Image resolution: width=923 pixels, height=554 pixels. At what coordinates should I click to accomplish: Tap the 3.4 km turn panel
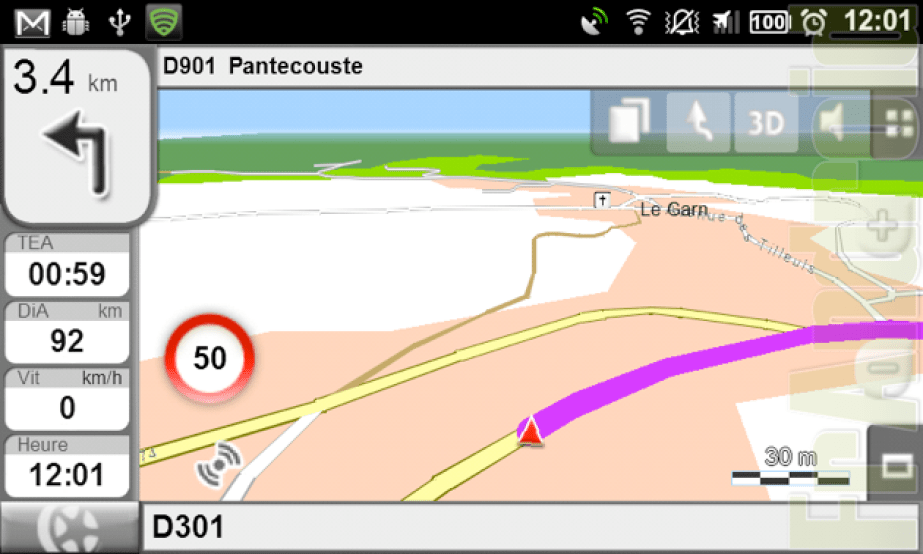pos(76,137)
